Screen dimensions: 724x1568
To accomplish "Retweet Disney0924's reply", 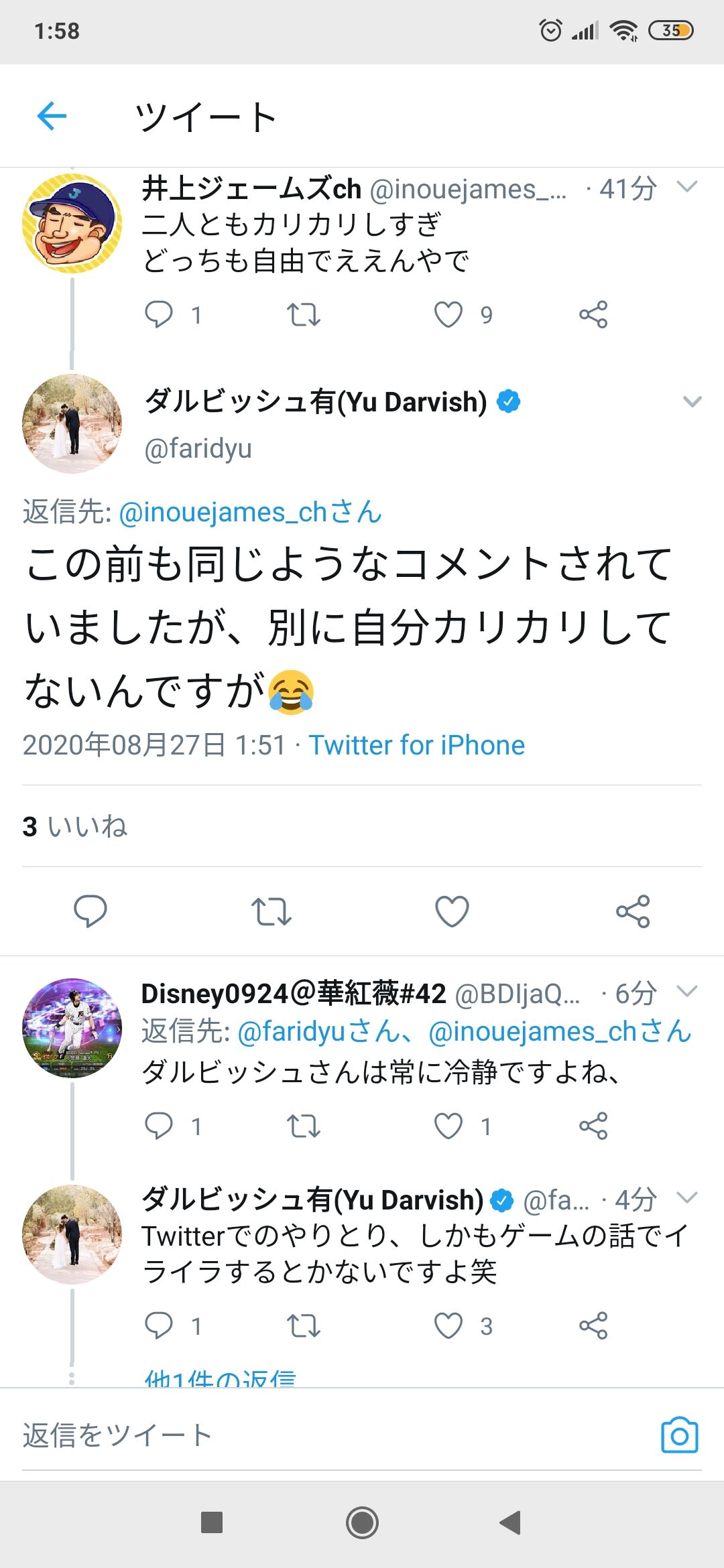I will point(303,1126).
